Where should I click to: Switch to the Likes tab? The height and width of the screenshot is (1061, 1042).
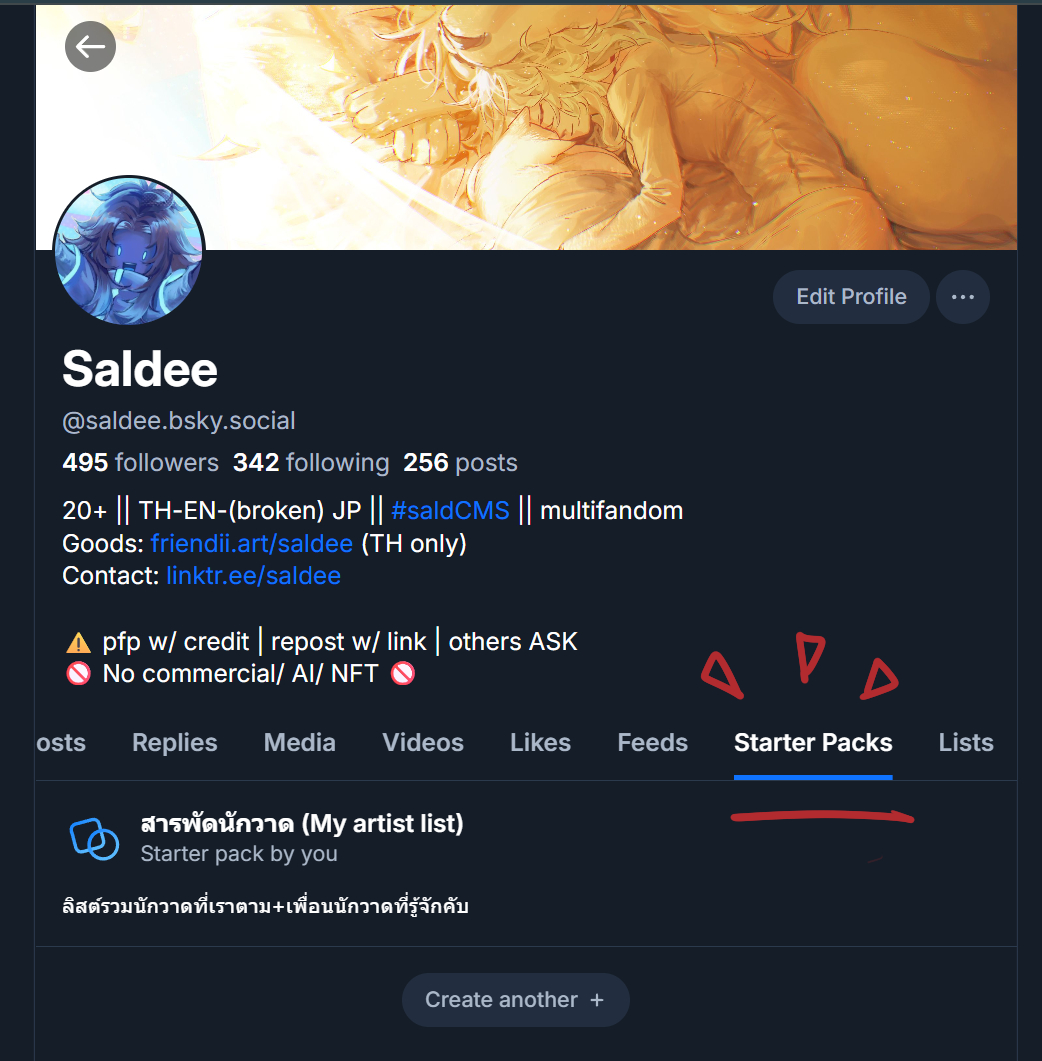click(540, 743)
